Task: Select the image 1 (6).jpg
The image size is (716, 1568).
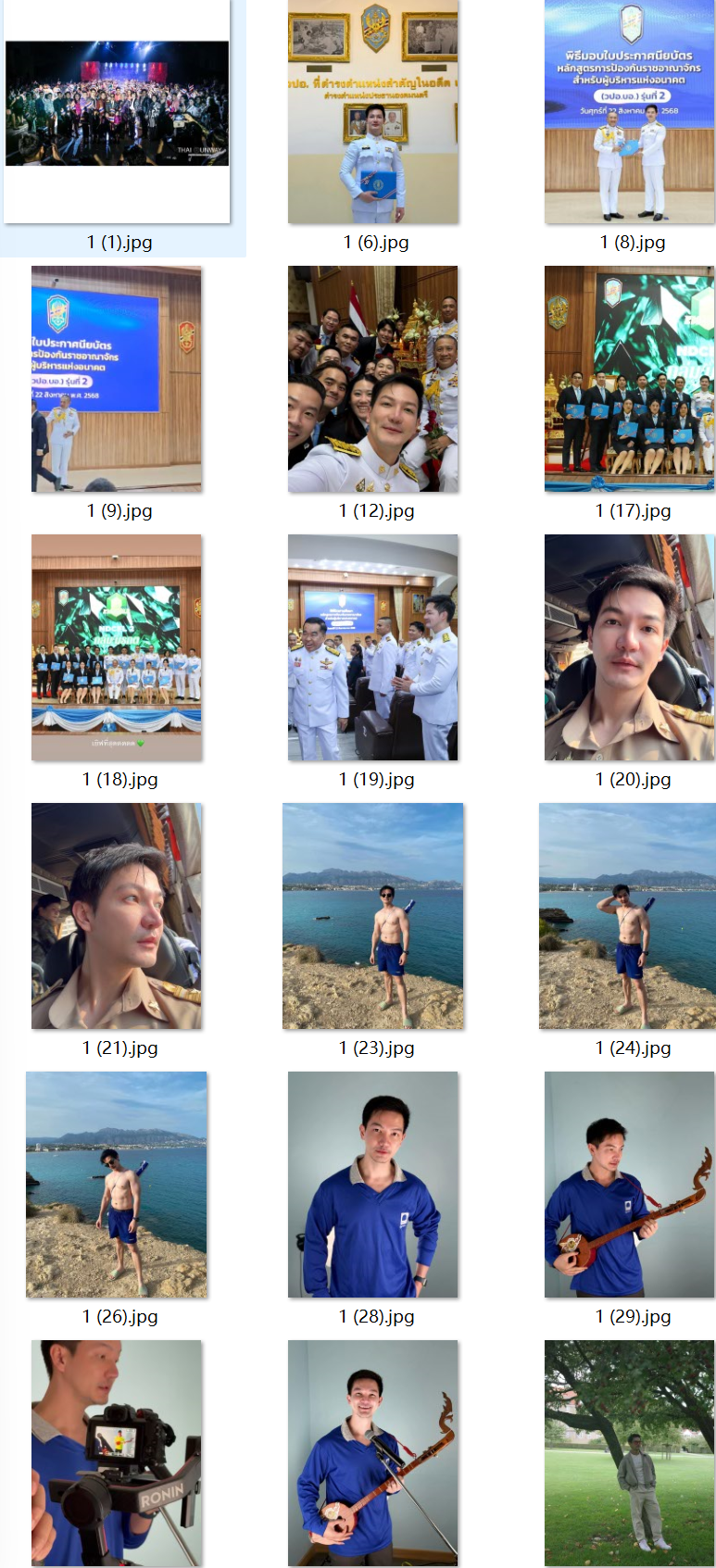Action: click(372, 111)
